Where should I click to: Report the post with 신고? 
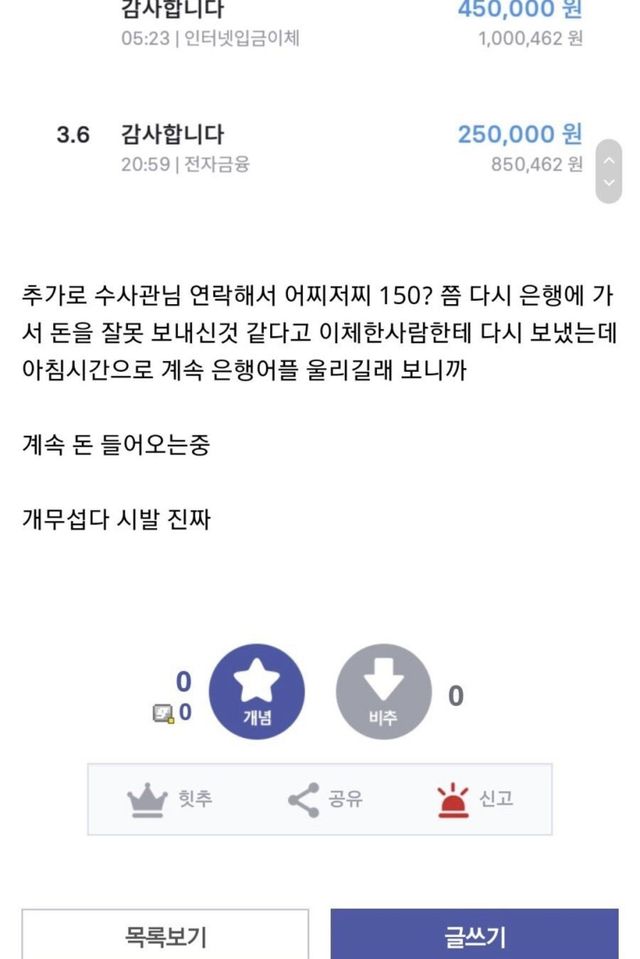(475, 799)
